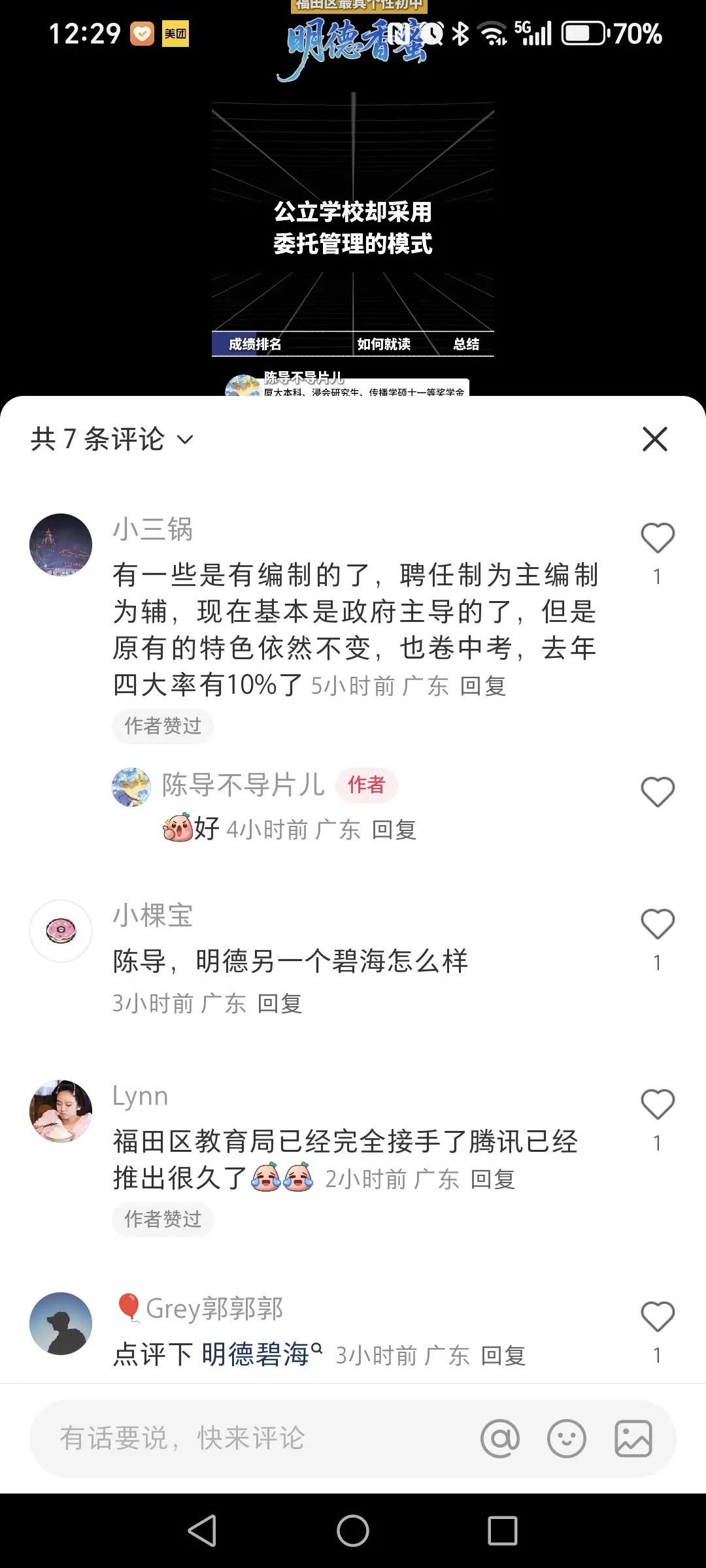Tap the comment input field

[x=248, y=1438]
